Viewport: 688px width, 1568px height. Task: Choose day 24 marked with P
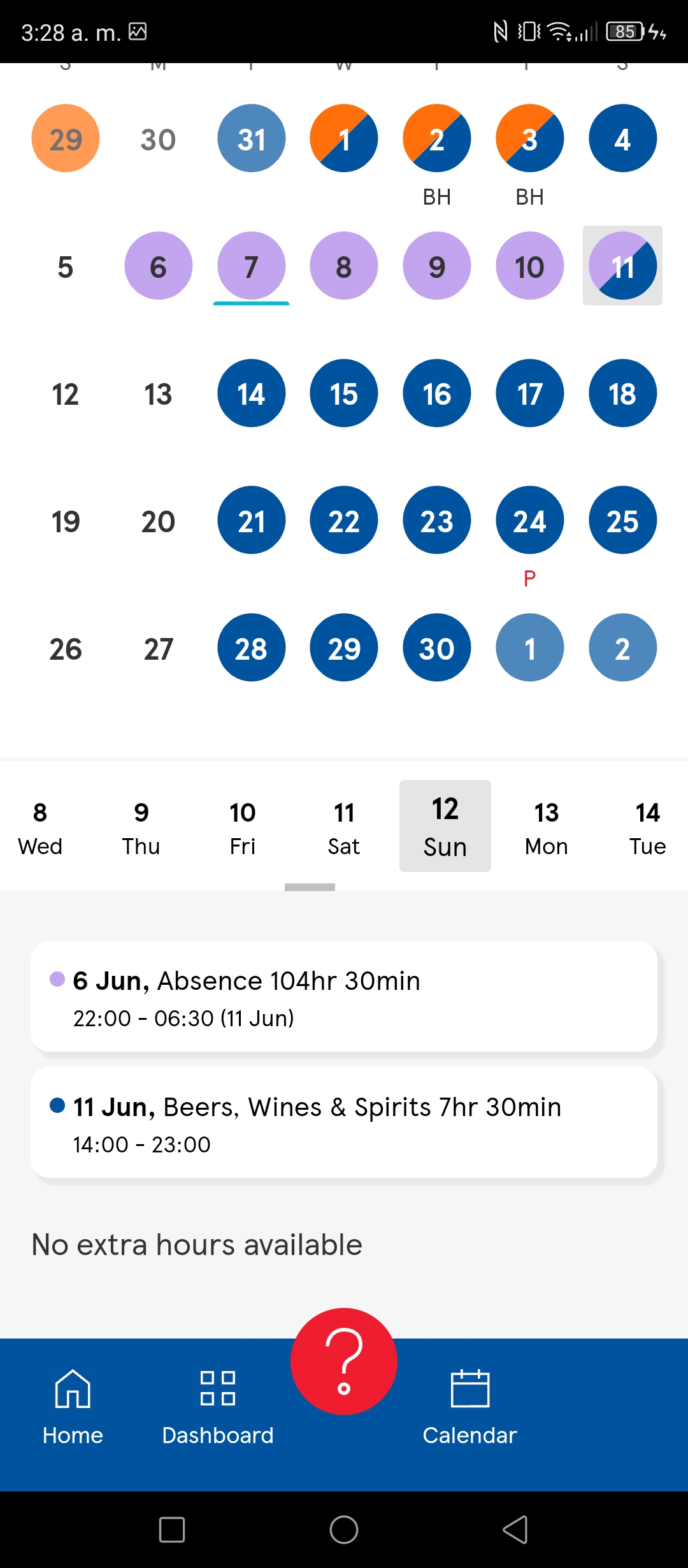pos(530,520)
